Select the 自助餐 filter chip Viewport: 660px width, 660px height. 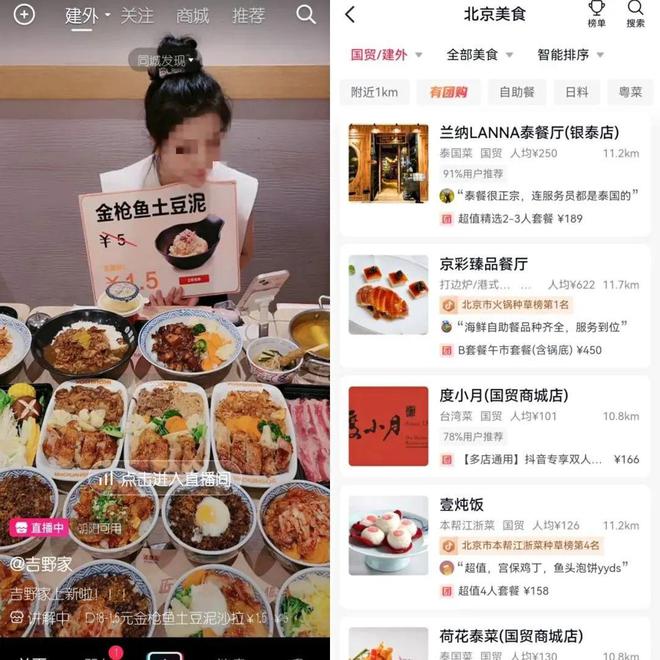[516, 92]
